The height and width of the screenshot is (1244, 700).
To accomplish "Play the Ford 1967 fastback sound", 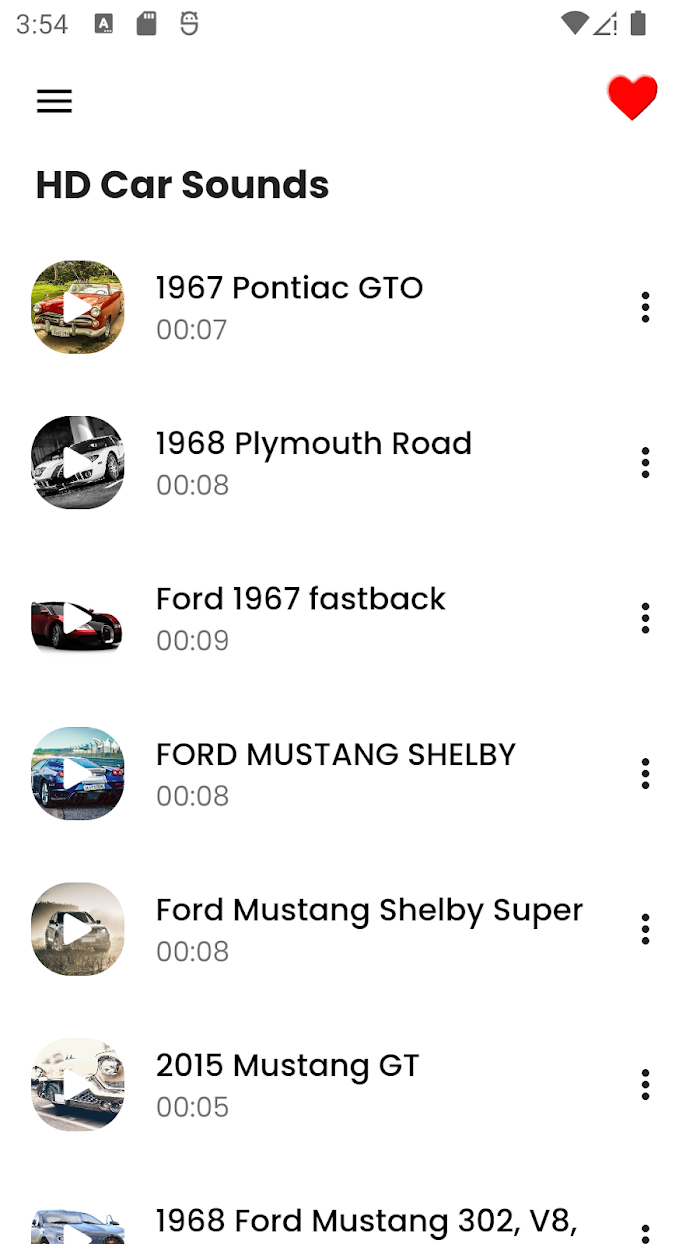I will click(78, 618).
